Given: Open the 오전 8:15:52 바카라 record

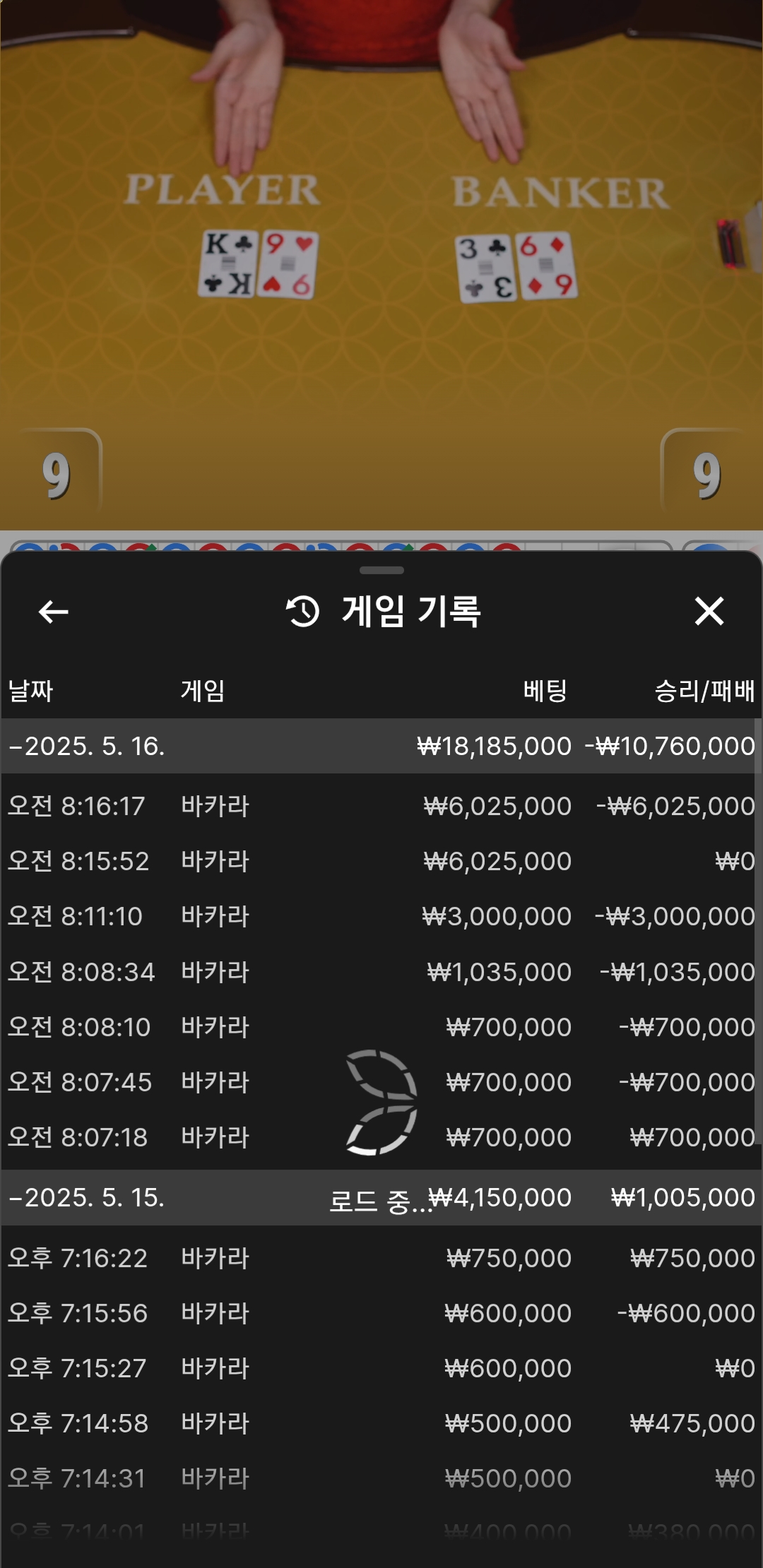Looking at the screenshot, I should point(380,861).
